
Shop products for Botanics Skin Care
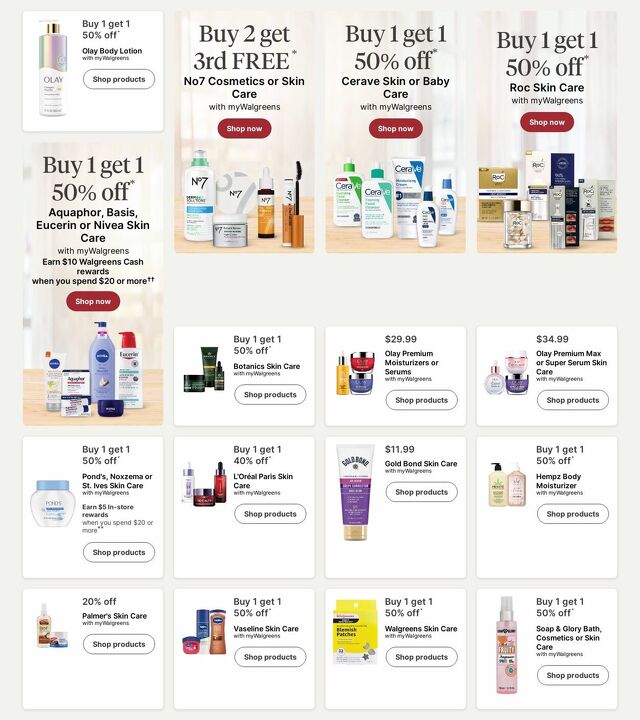(x=270, y=394)
